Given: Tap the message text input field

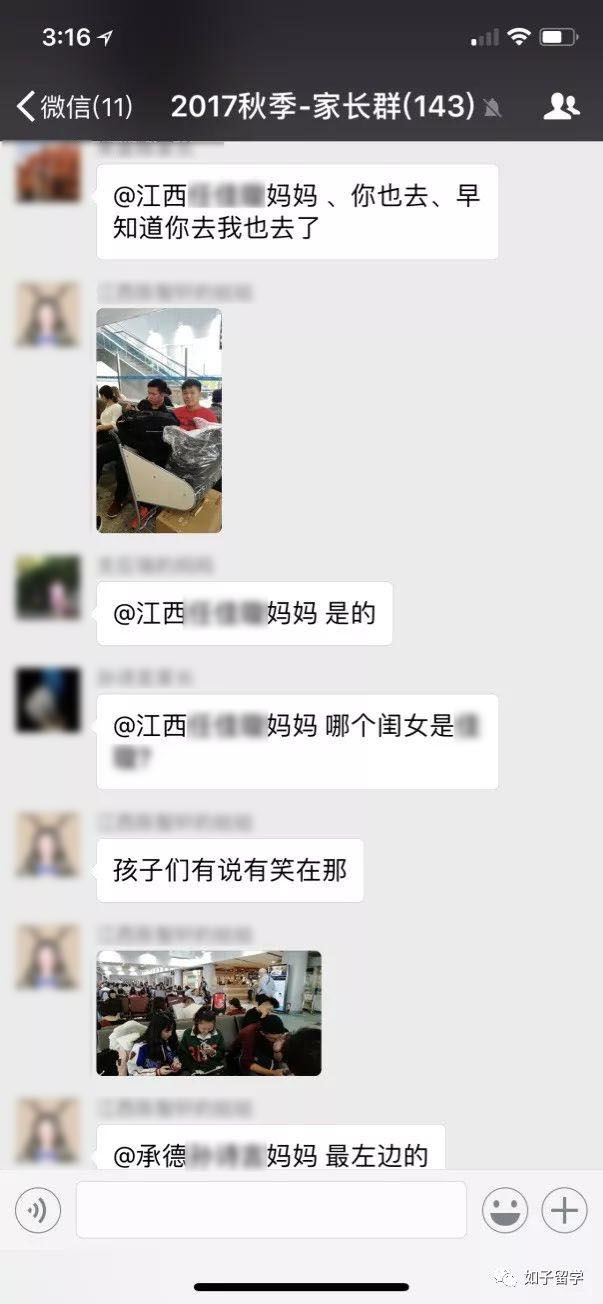Looking at the screenshot, I should (271, 1210).
